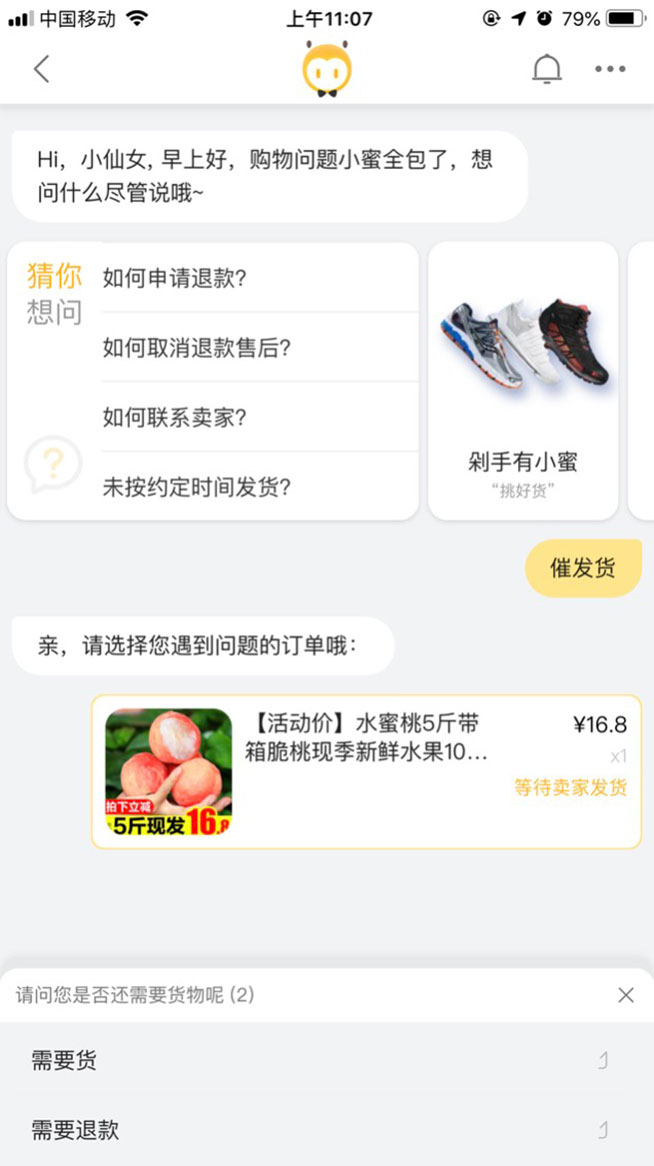Viewport: 654px width, 1166px height.
Task: Select the 水蜜桃5斤 order card
Action: tap(366, 772)
